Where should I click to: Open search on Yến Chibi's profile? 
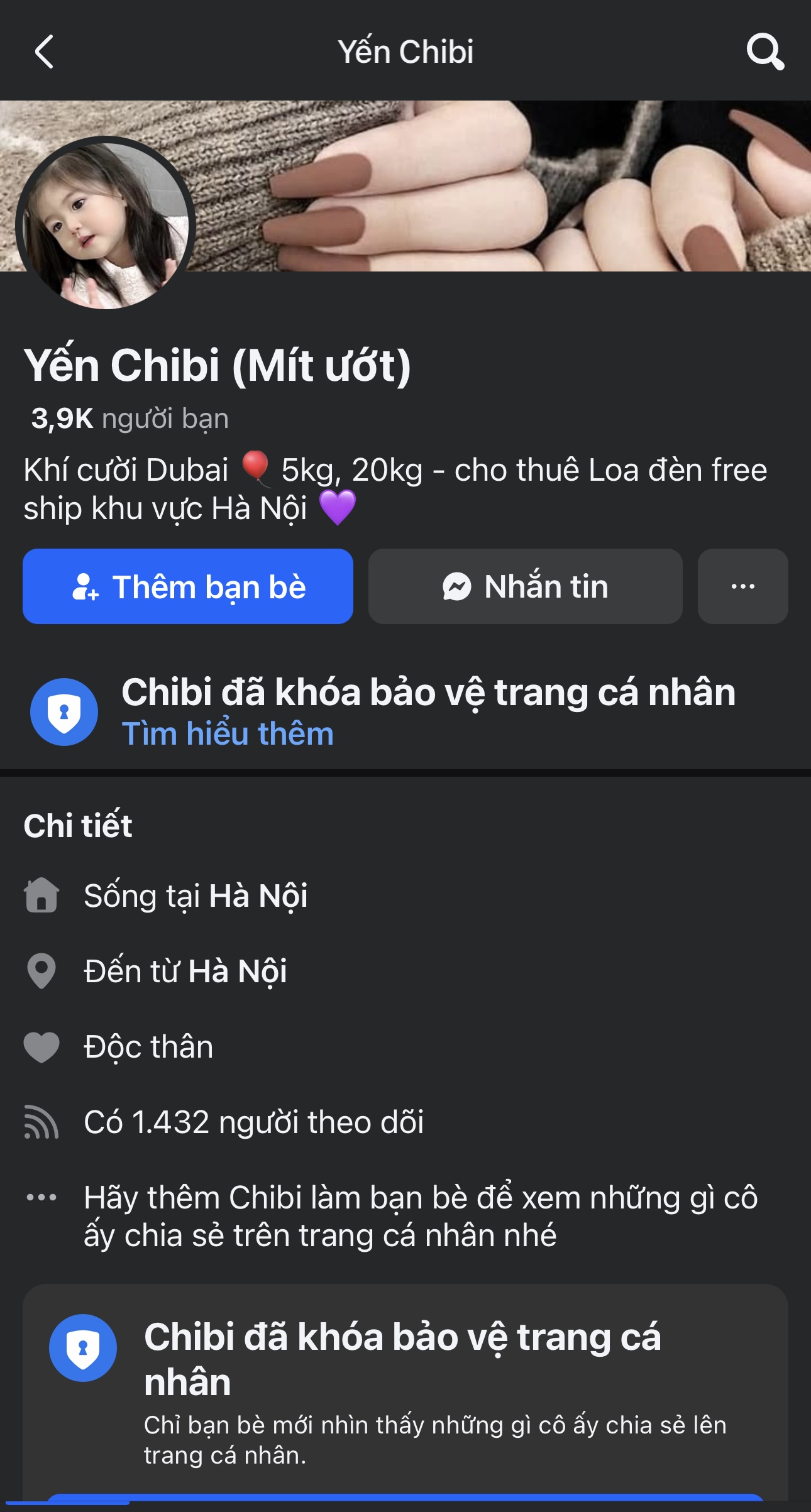click(x=764, y=52)
